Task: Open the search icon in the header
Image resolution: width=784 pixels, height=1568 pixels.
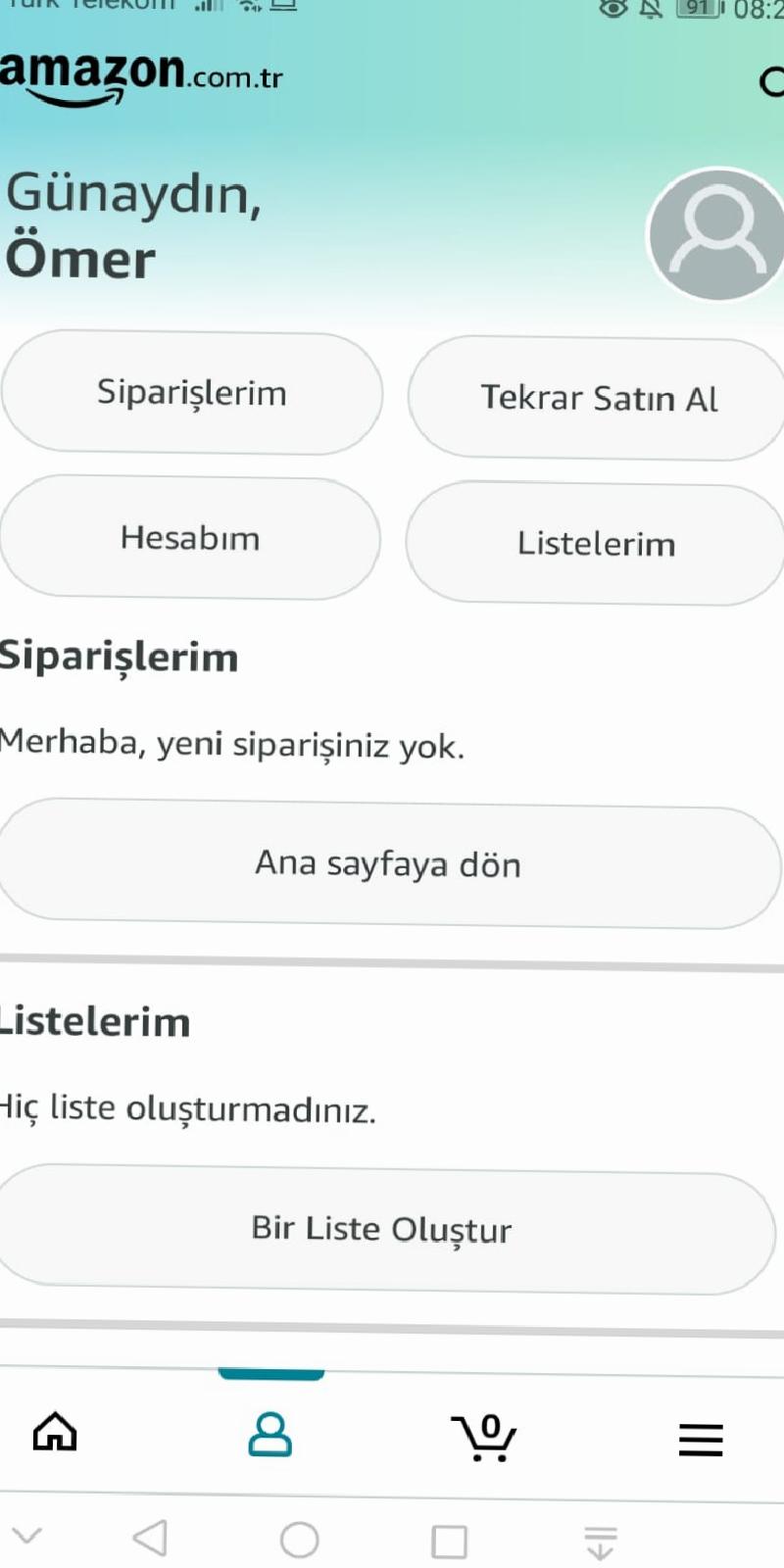Action: [x=772, y=81]
